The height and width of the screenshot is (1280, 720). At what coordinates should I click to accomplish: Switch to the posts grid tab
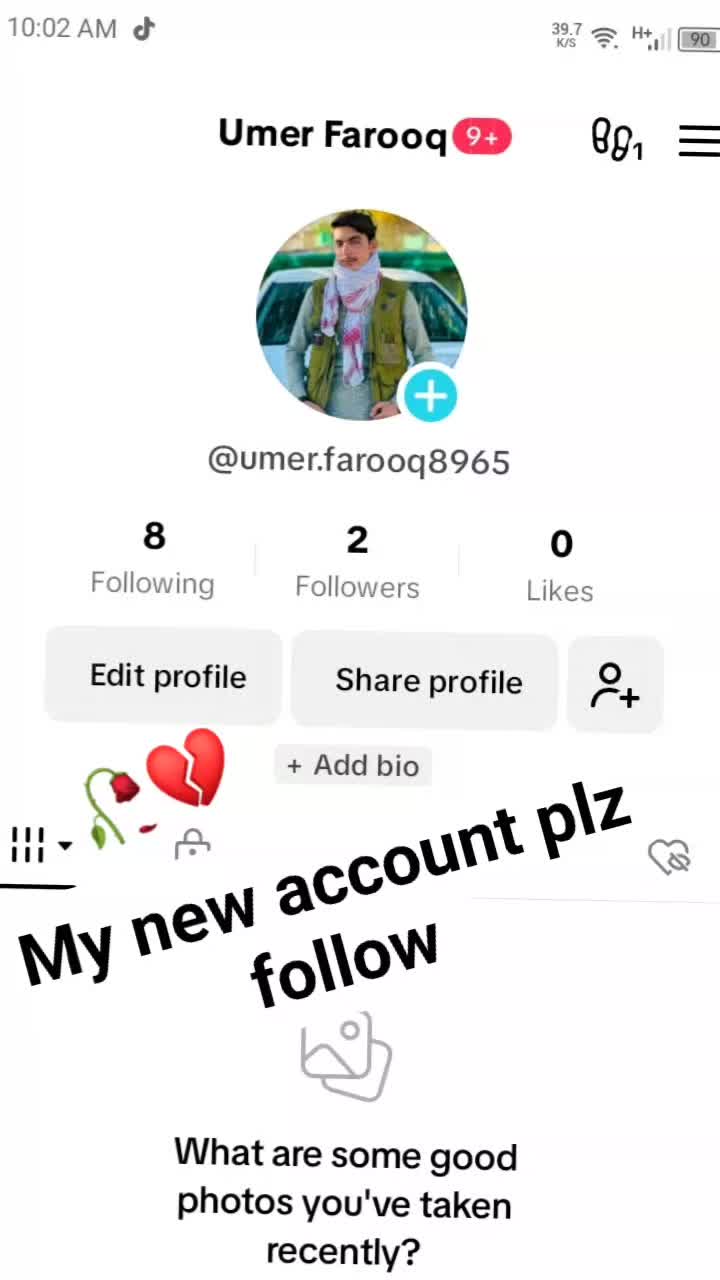(x=38, y=846)
